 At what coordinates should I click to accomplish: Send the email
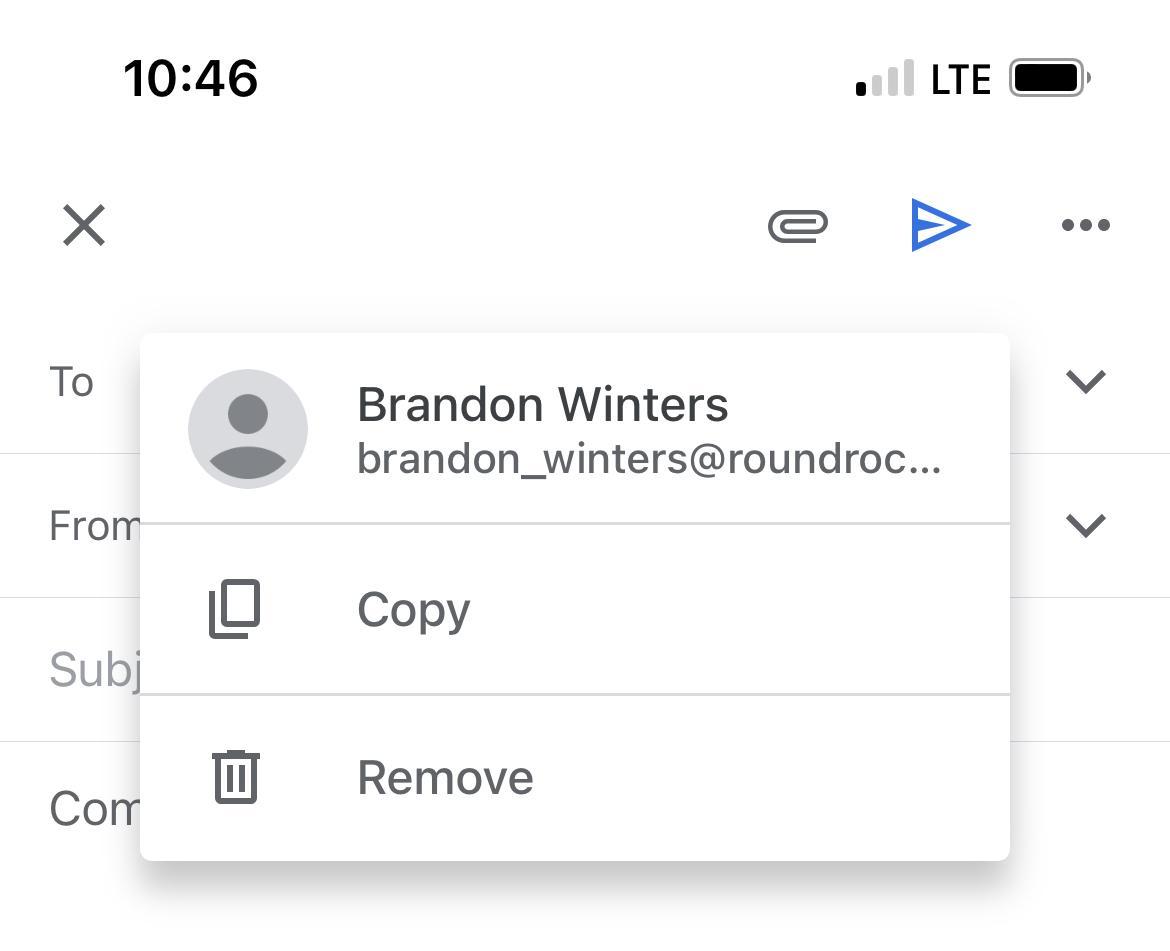pos(940,225)
